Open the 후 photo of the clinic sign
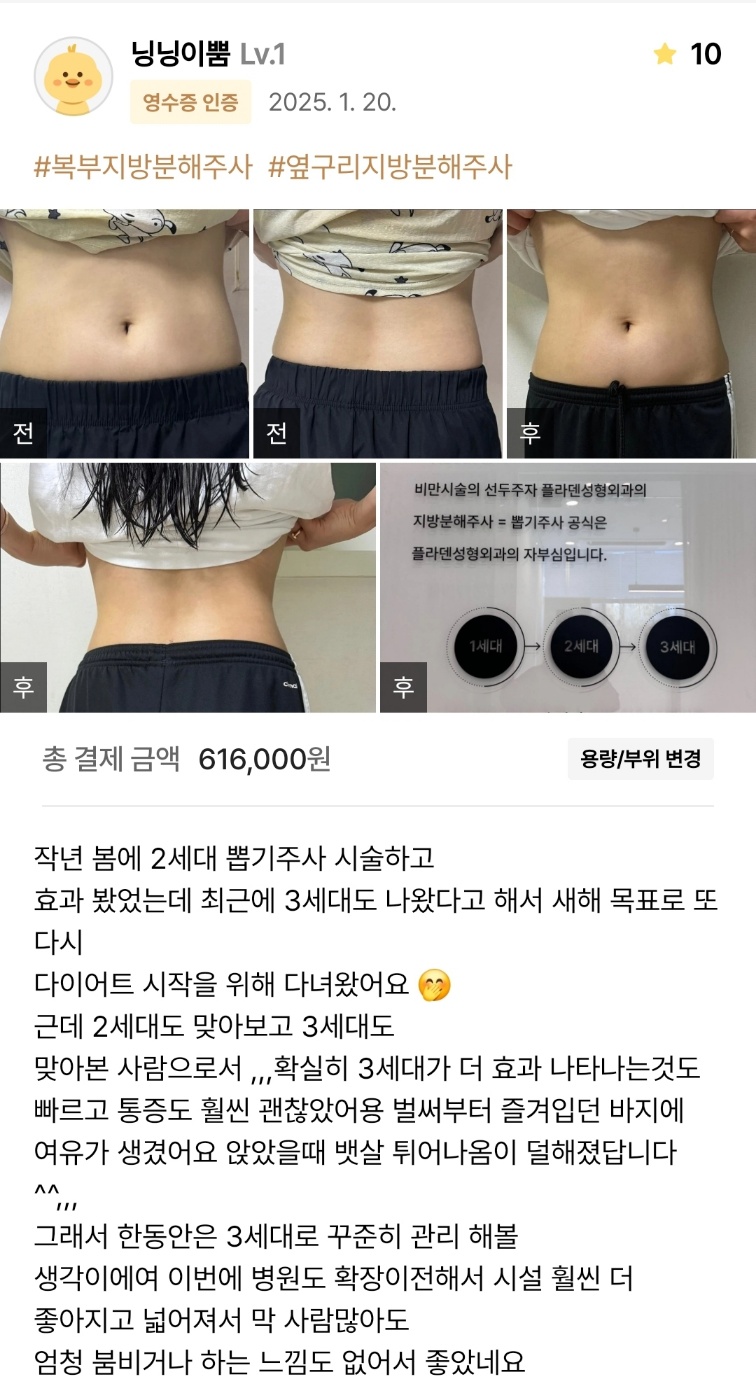 pos(567,587)
